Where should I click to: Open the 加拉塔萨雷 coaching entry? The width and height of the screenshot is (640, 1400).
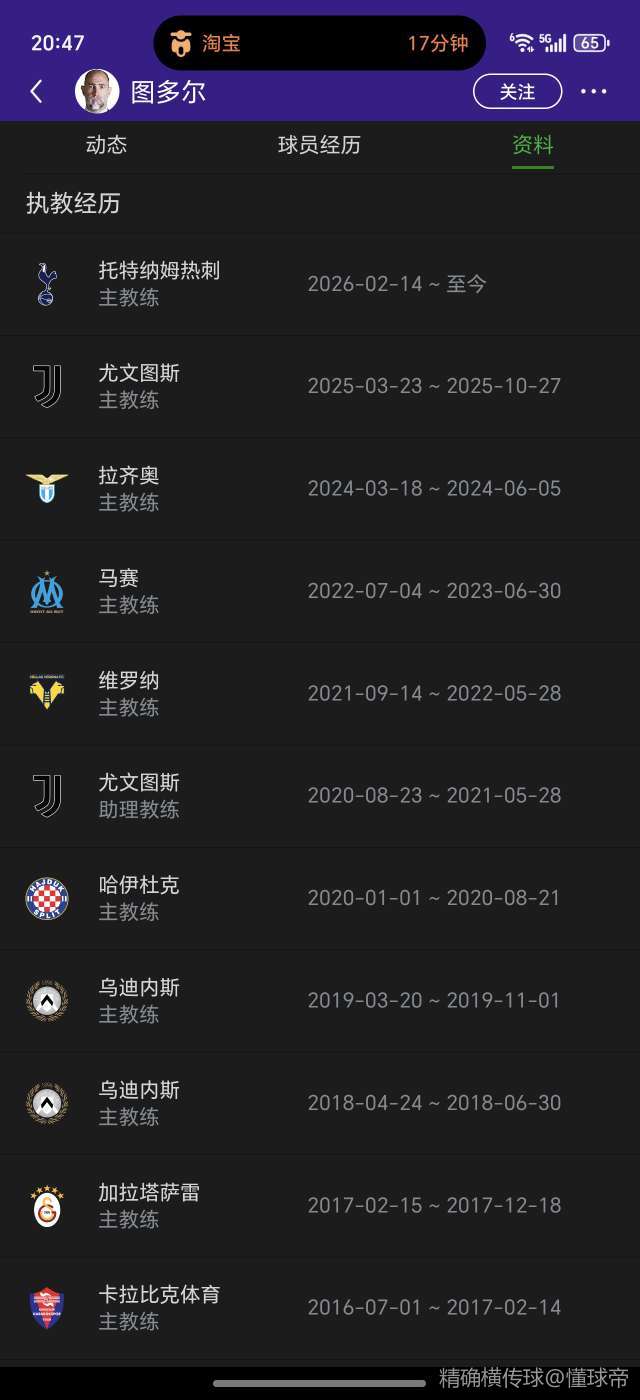tap(320, 1205)
